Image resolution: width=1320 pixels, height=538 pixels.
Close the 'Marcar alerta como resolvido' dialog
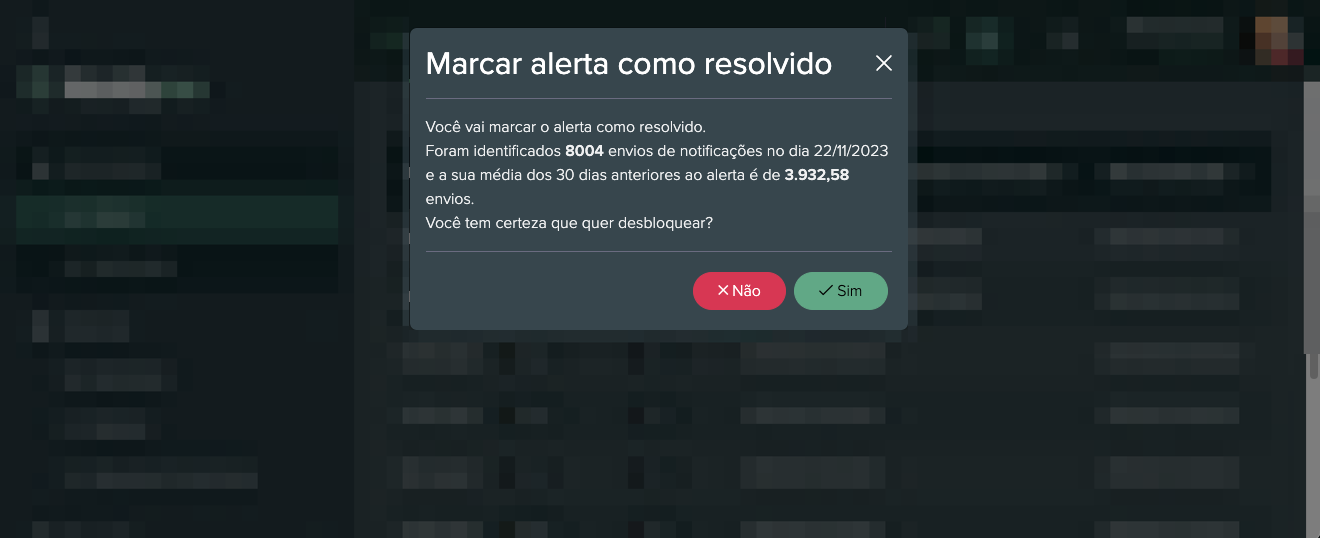tap(883, 64)
